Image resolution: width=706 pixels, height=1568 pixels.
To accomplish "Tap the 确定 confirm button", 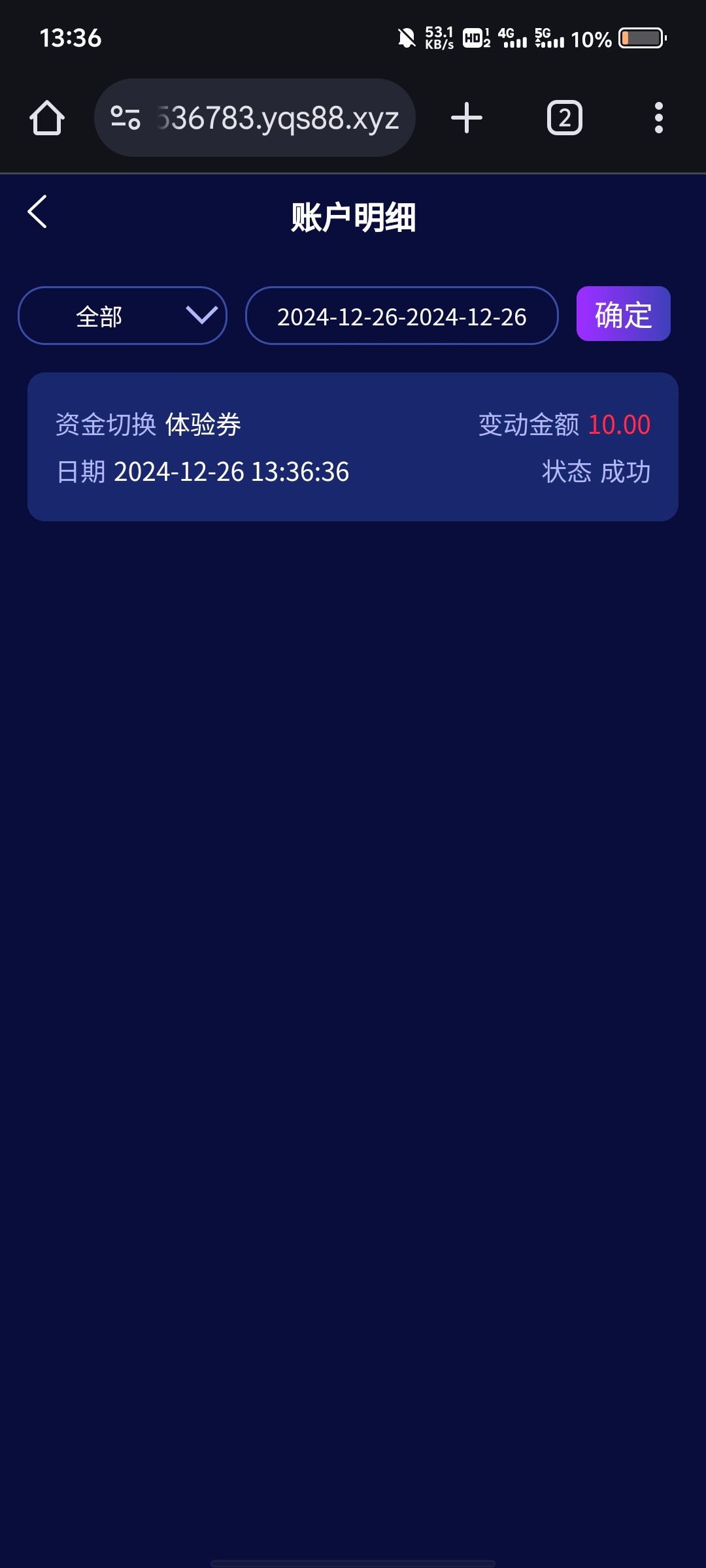I will click(x=623, y=314).
